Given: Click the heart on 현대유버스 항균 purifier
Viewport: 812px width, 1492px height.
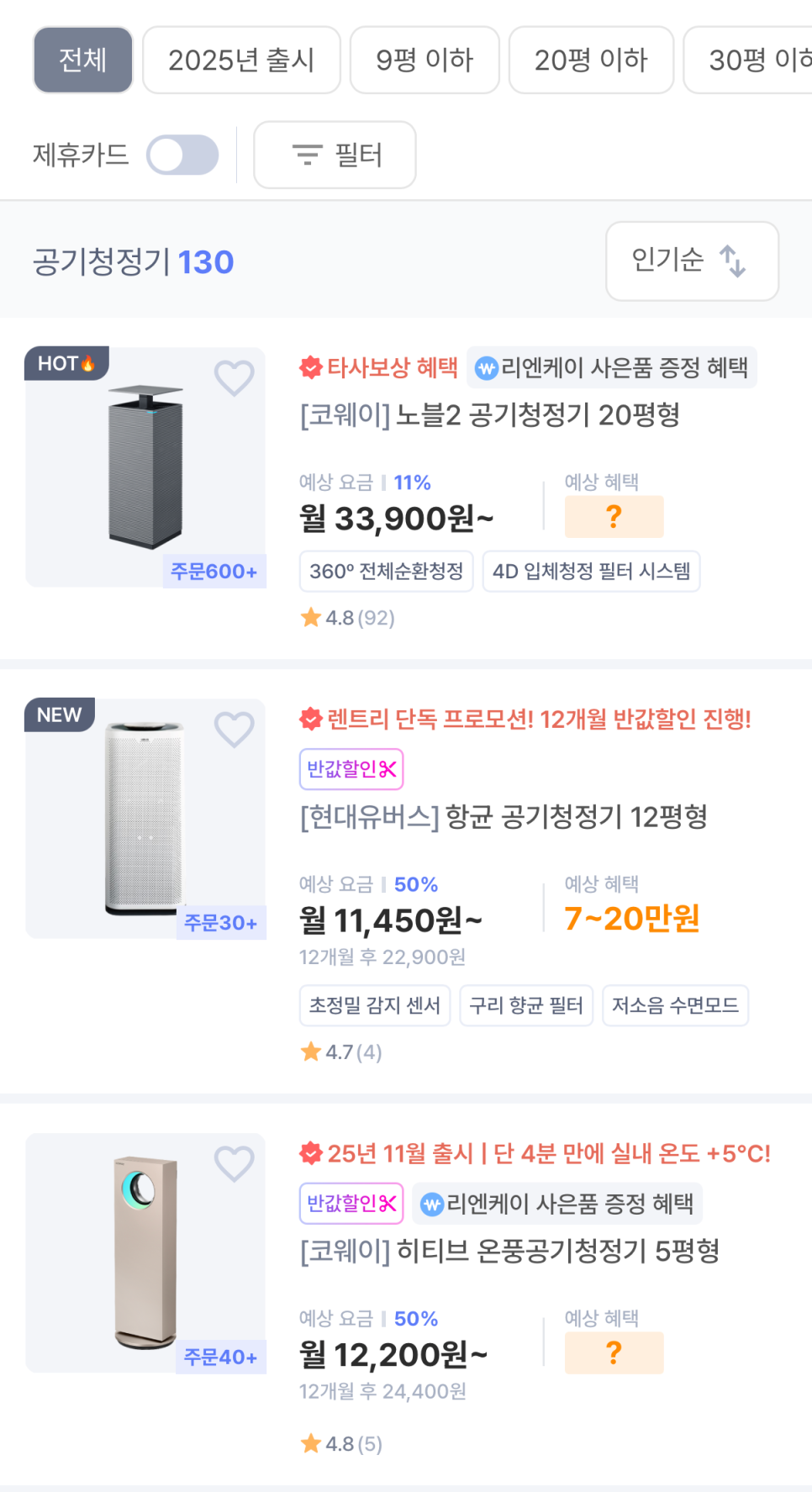Looking at the screenshot, I should click(234, 730).
